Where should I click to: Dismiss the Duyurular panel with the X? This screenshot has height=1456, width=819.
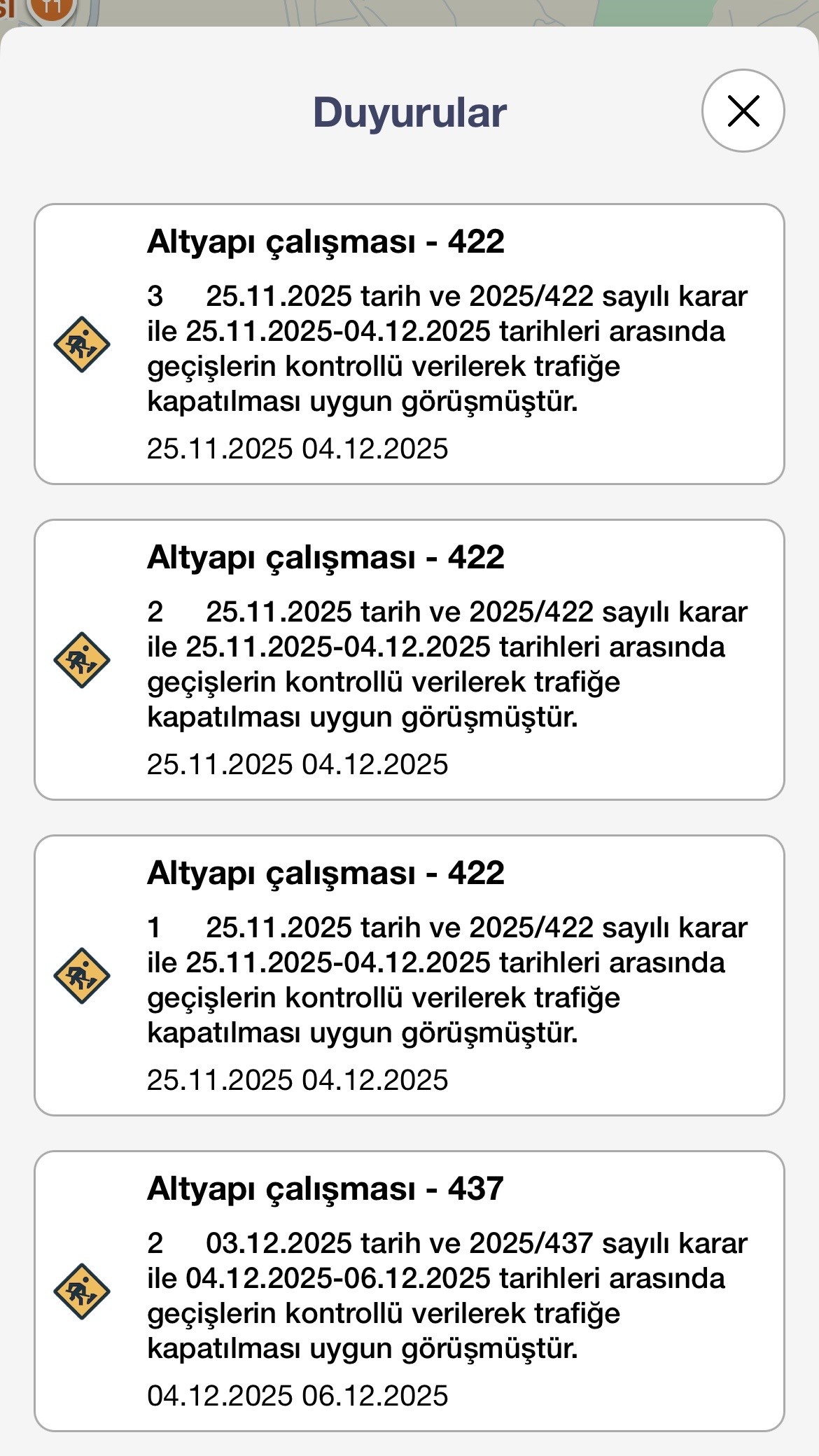point(742,111)
